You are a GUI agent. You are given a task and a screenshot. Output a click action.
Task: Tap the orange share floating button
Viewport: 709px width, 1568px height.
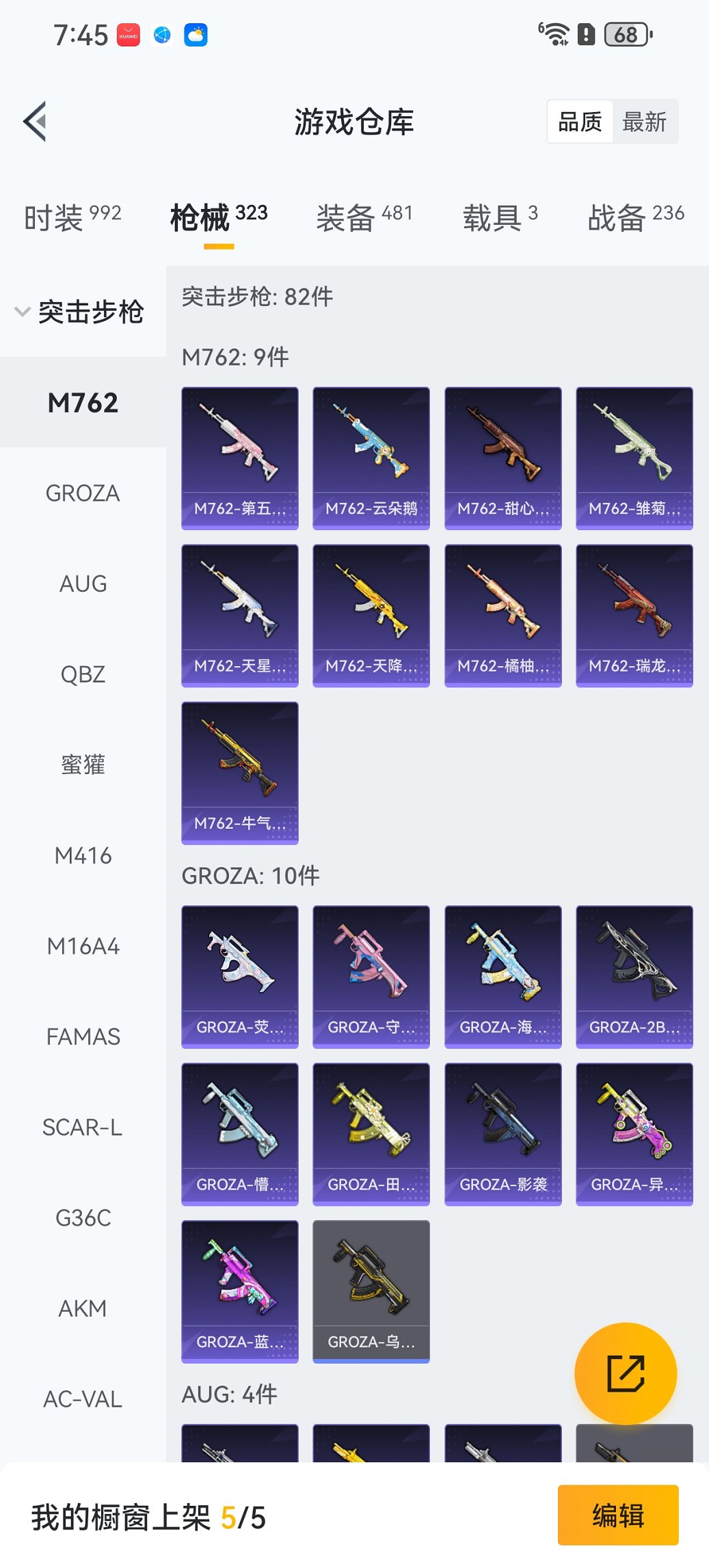[x=626, y=1373]
